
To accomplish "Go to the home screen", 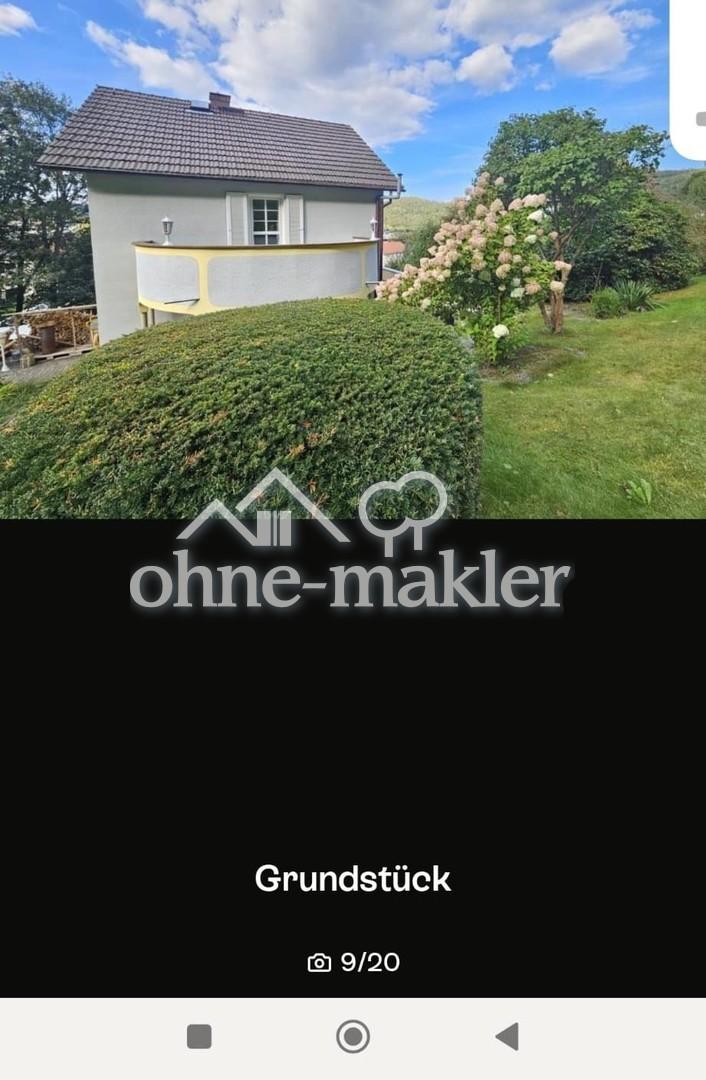I will (x=353, y=1037).
